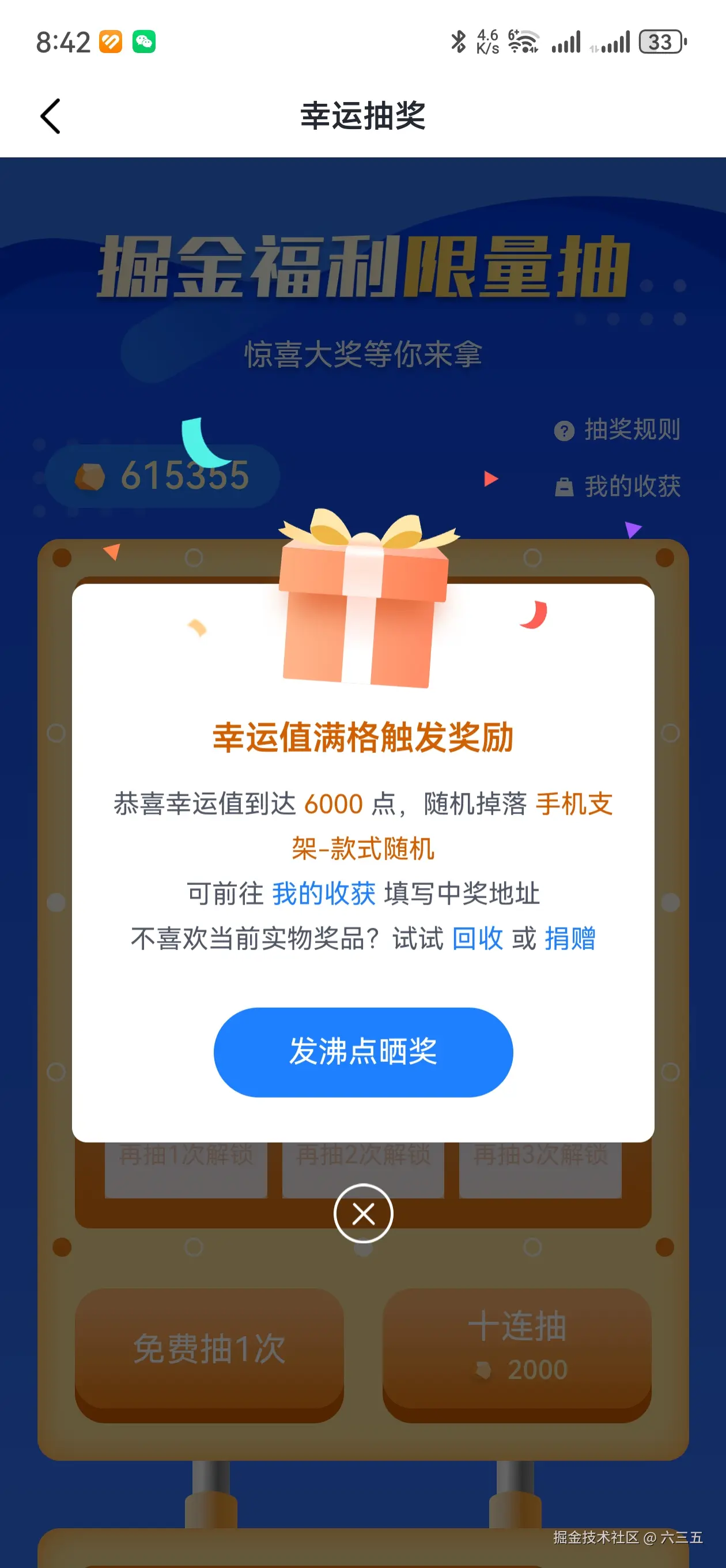Viewport: 726px width, 1568px height.
Task: Click 我的收获 link inside the popup text
Action: point(323,894)
